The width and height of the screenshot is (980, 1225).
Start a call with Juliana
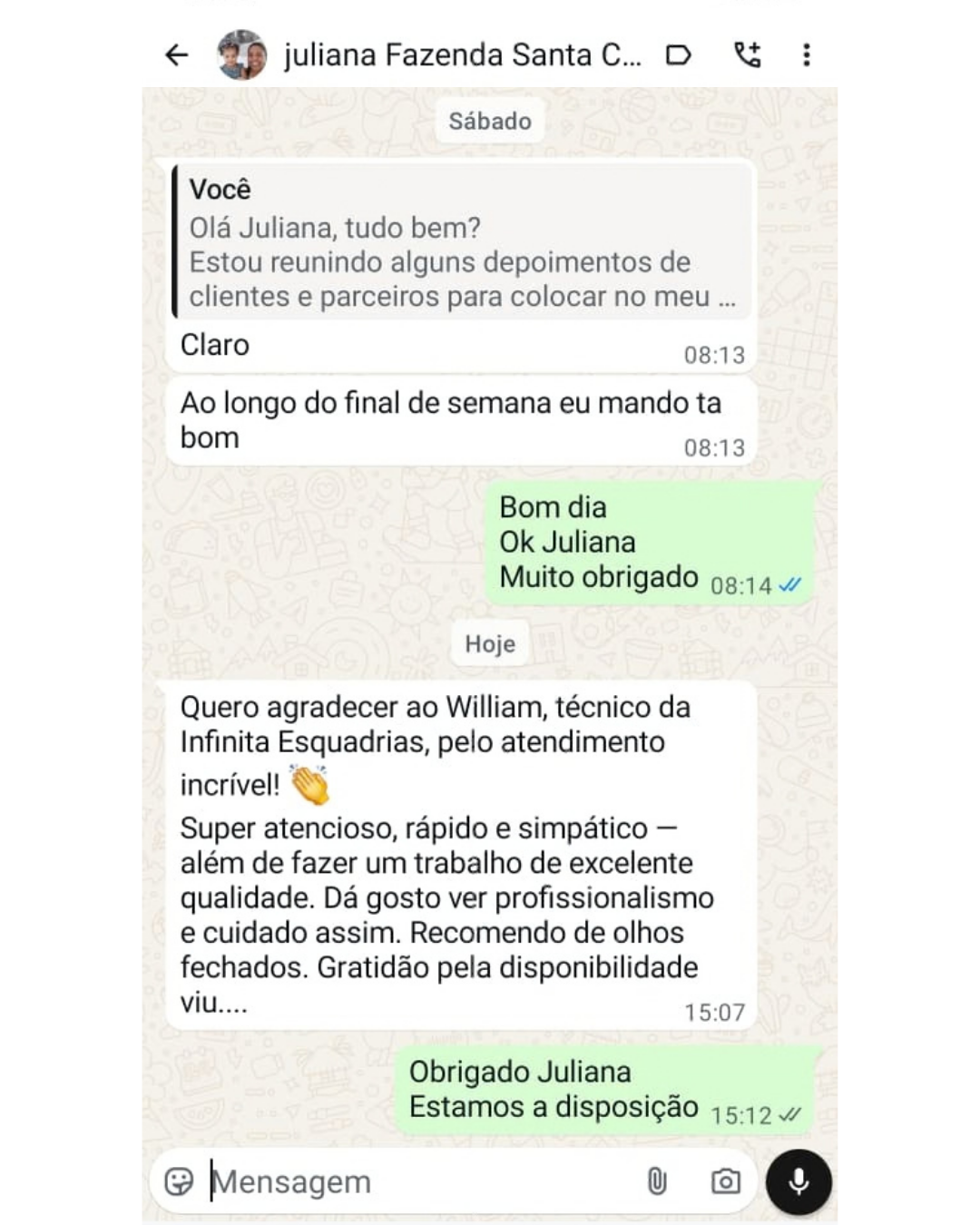747,55
